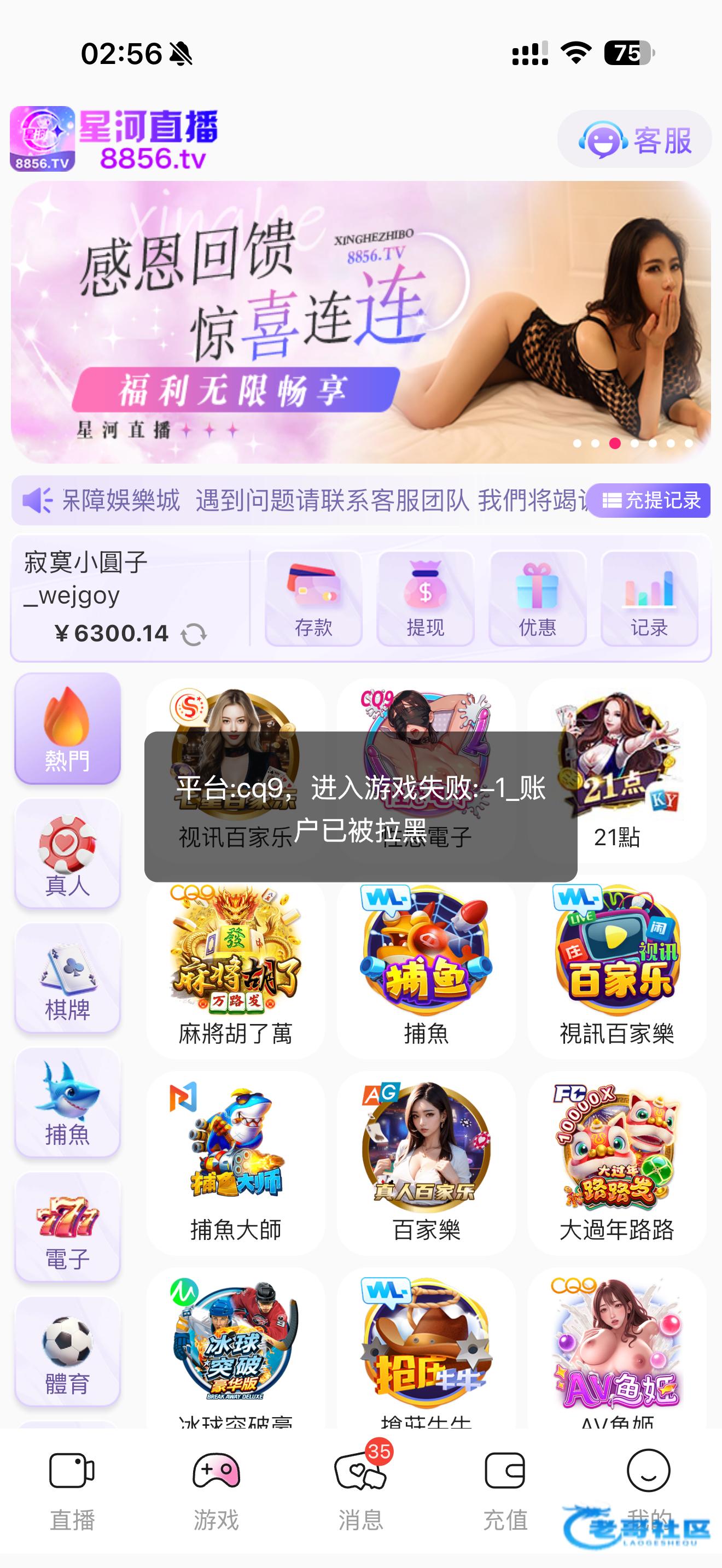The width and height of the screenshot is (722, 1568).
Task: Select the 電子 category
Action: tap(68, 1227)
